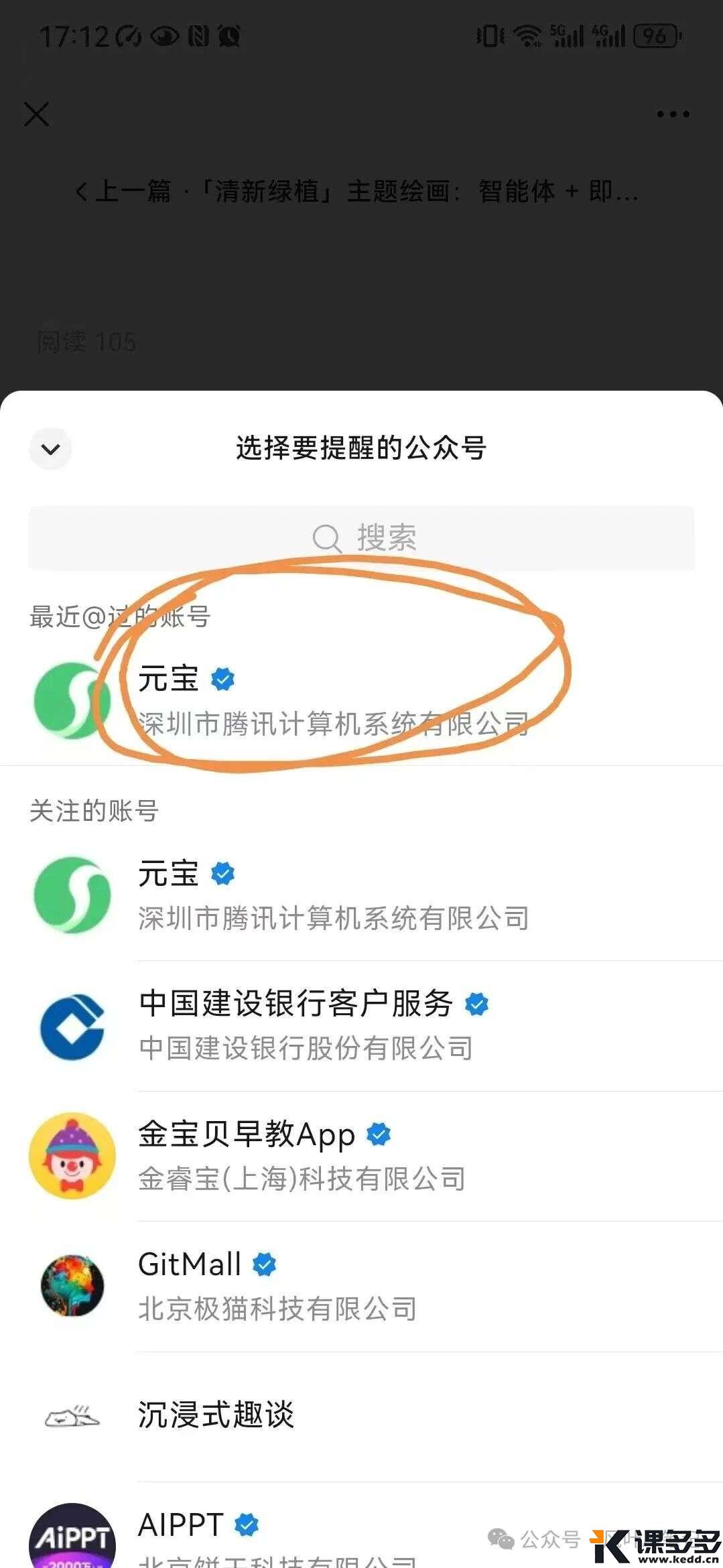Open the three-dot overflow menu
Screen dimensions: 723x1568
[x=673, y=114]
